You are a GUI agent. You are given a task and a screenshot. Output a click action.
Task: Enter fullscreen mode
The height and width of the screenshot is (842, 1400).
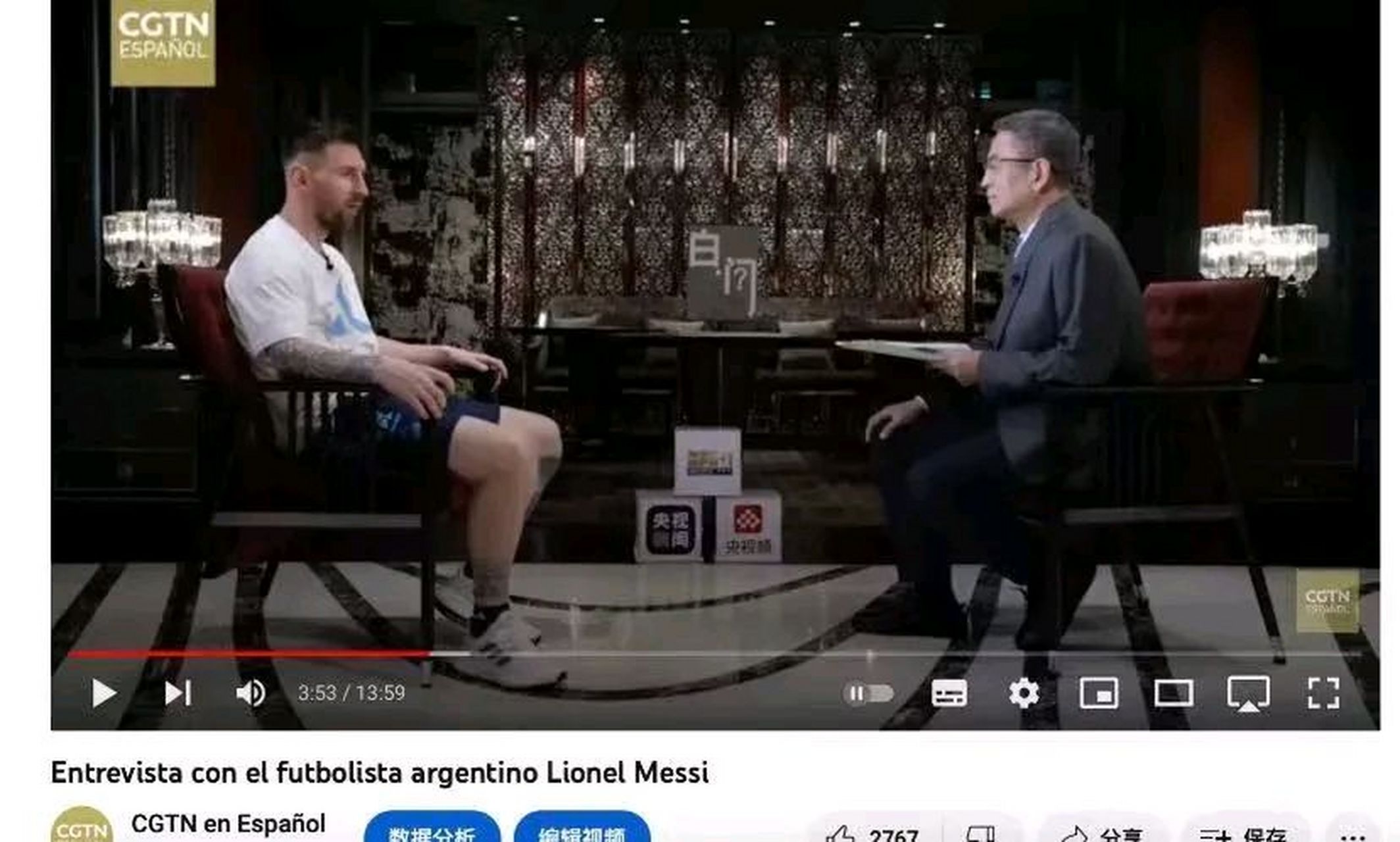coord(1323,693)
